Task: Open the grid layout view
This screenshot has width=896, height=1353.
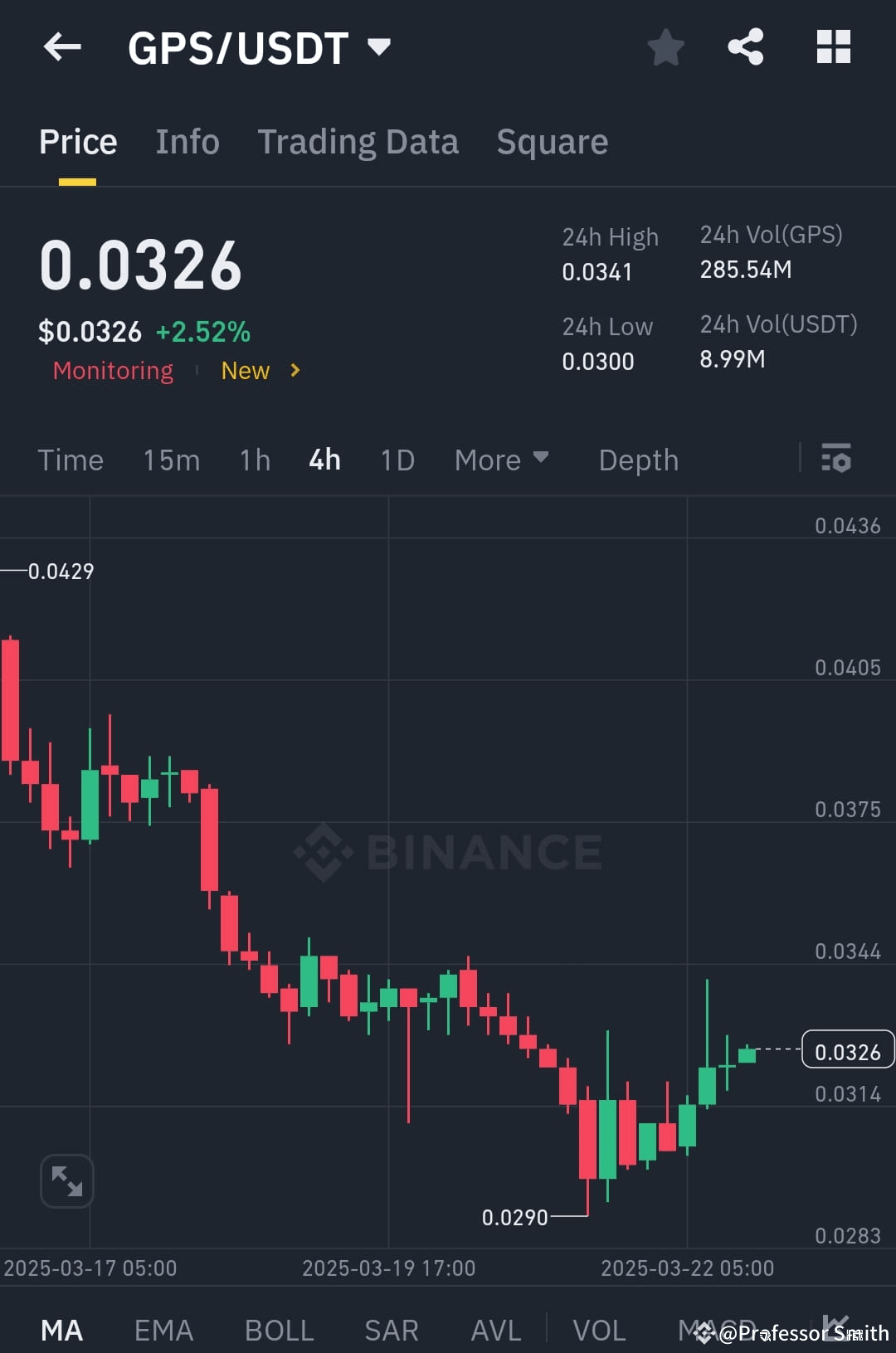Action: click(833, 47)
